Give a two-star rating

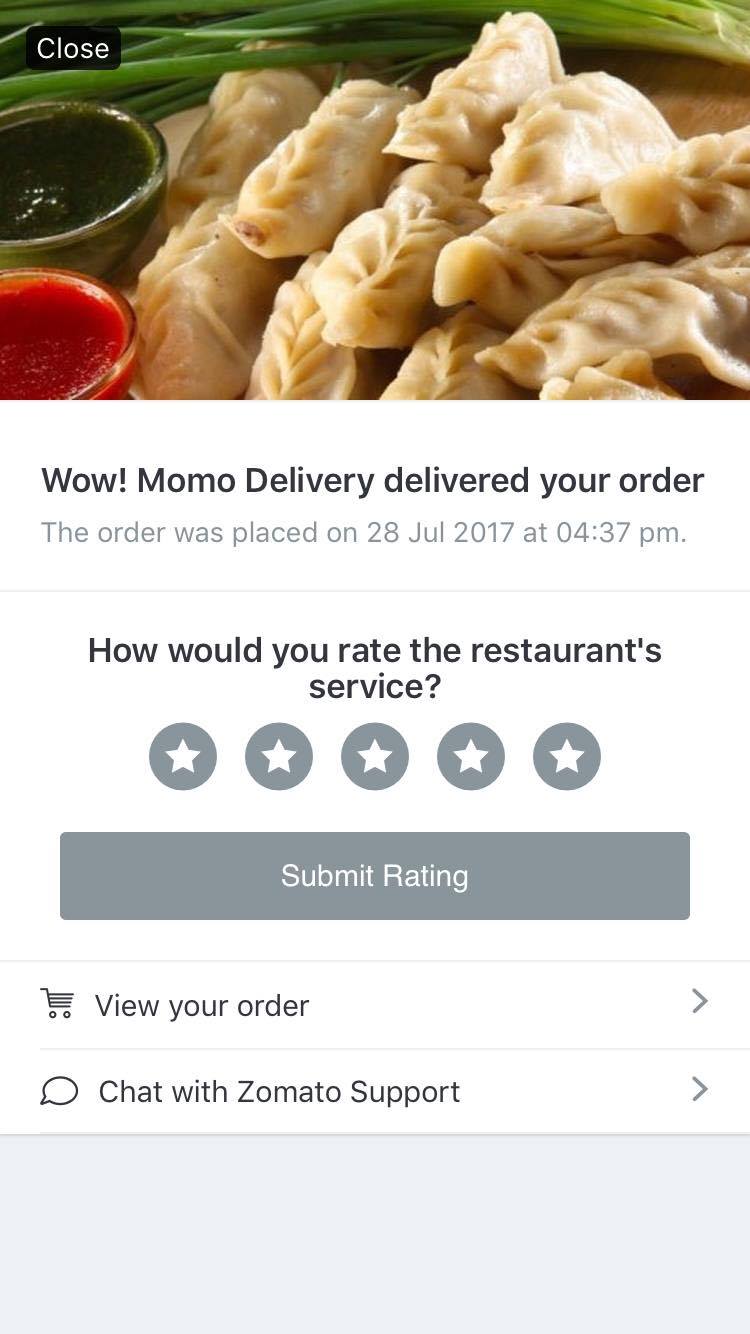click(x=279, y=757)
